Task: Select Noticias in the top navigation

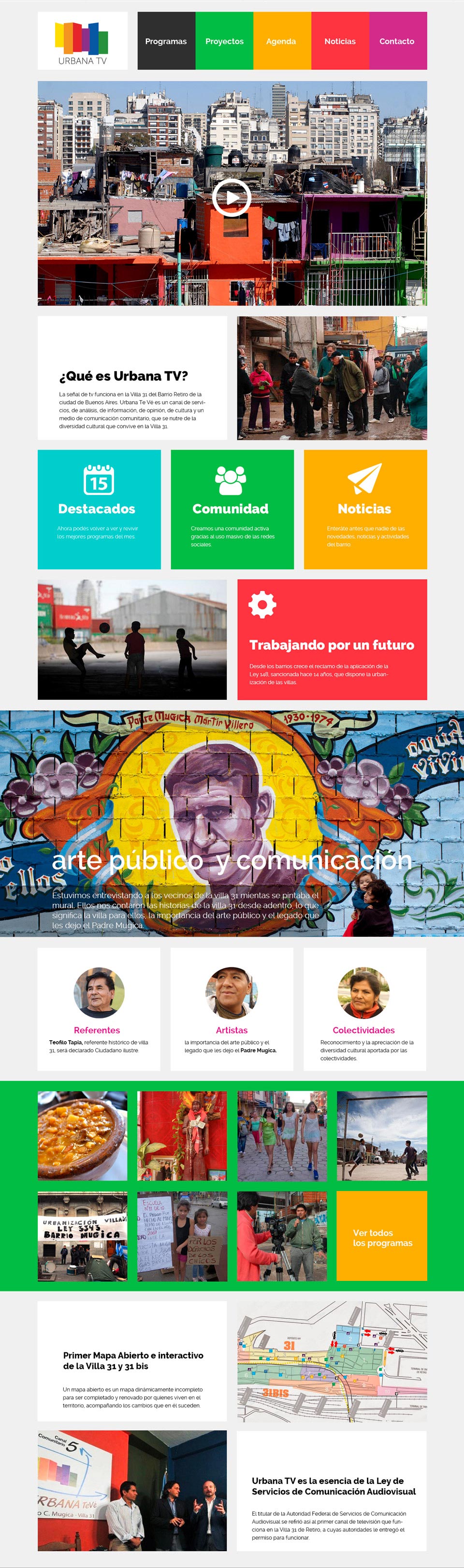Action: point(340,41)
